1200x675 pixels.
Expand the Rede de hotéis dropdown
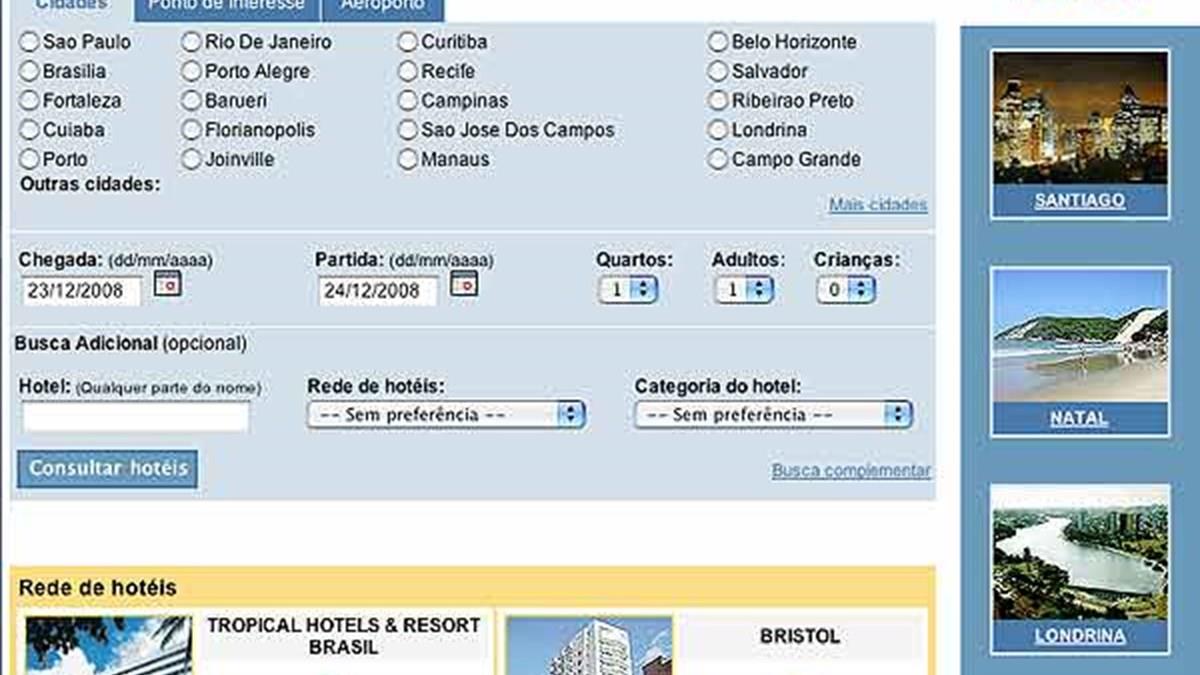[446, 414]
